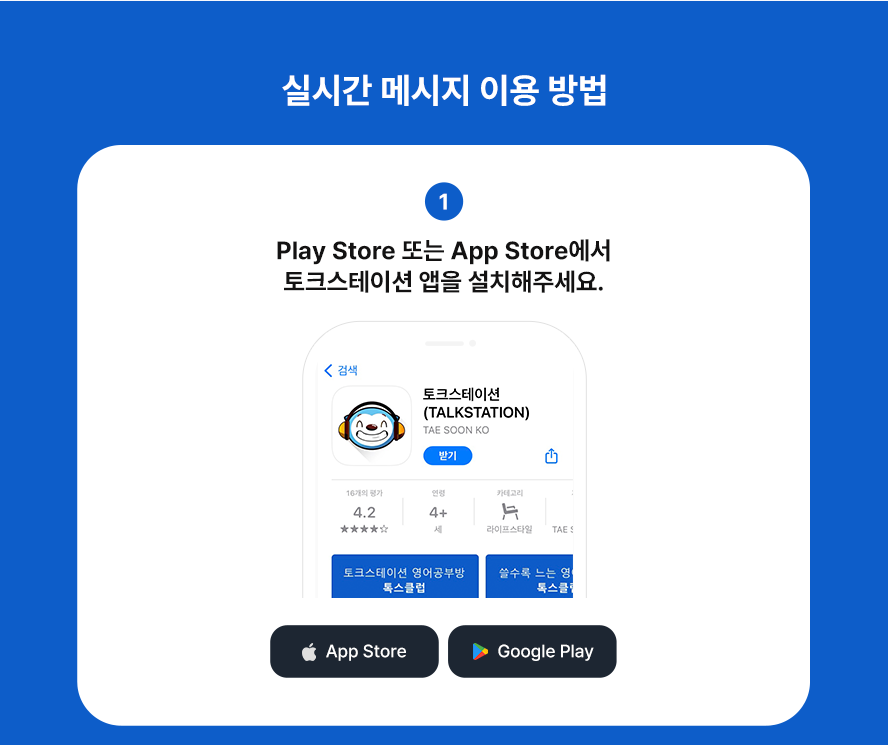Open the Google Play download button

pyautogui.click(x=532, y=651)
